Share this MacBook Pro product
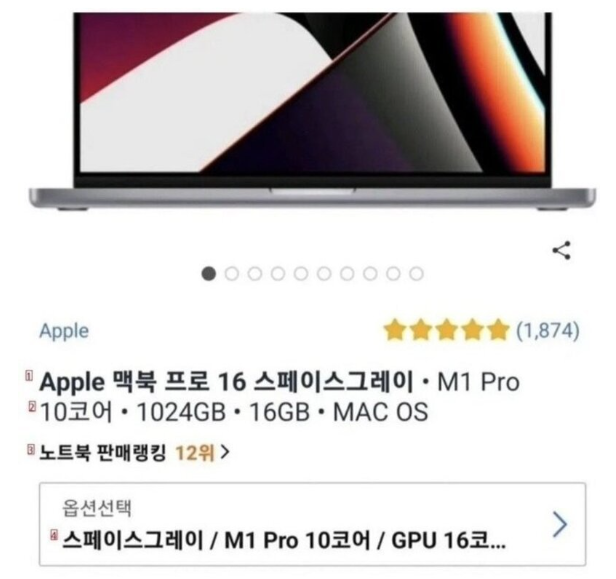 pos(561,251)
